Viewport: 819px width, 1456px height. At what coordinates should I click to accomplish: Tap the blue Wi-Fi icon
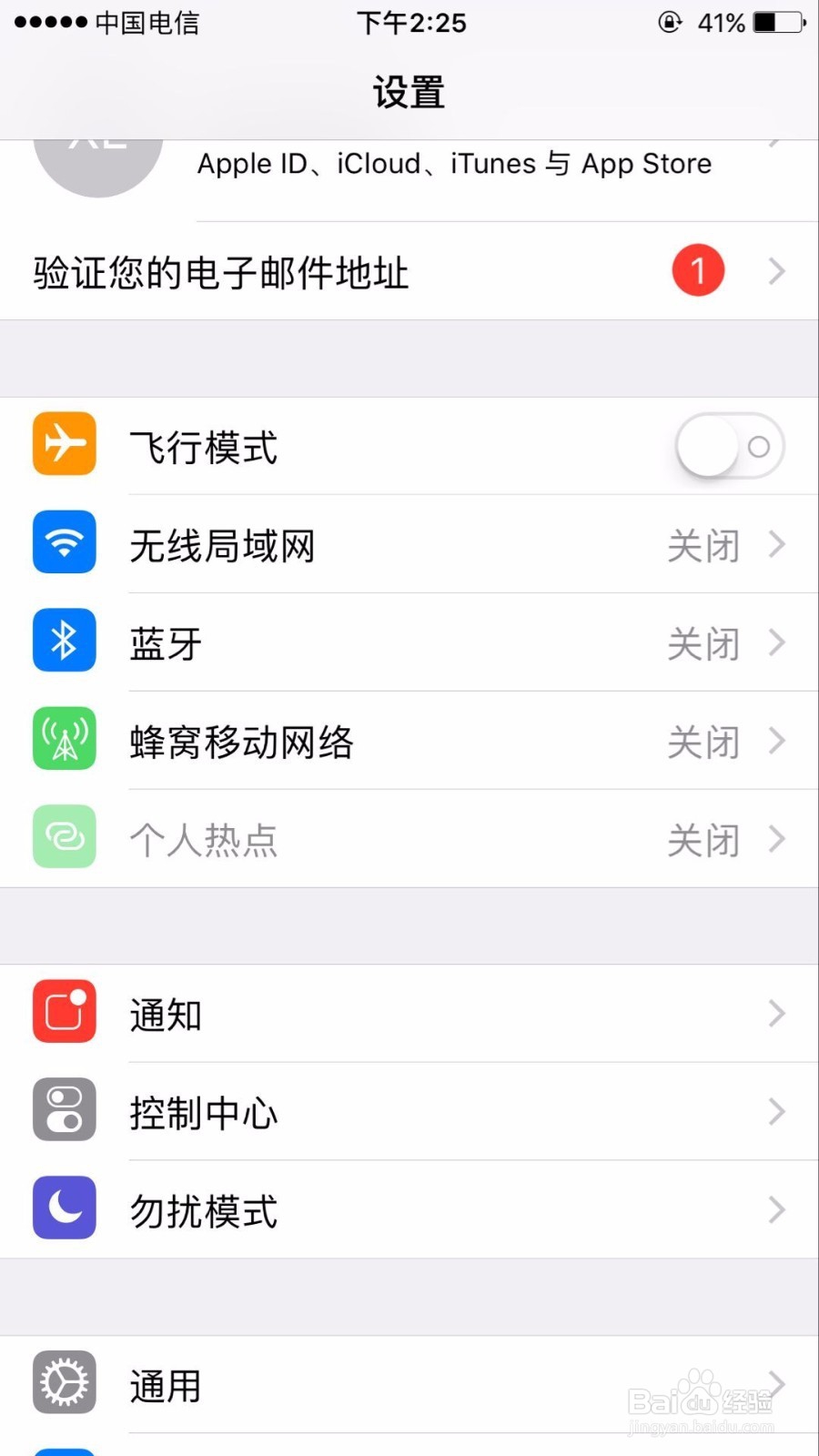[64, 542]
